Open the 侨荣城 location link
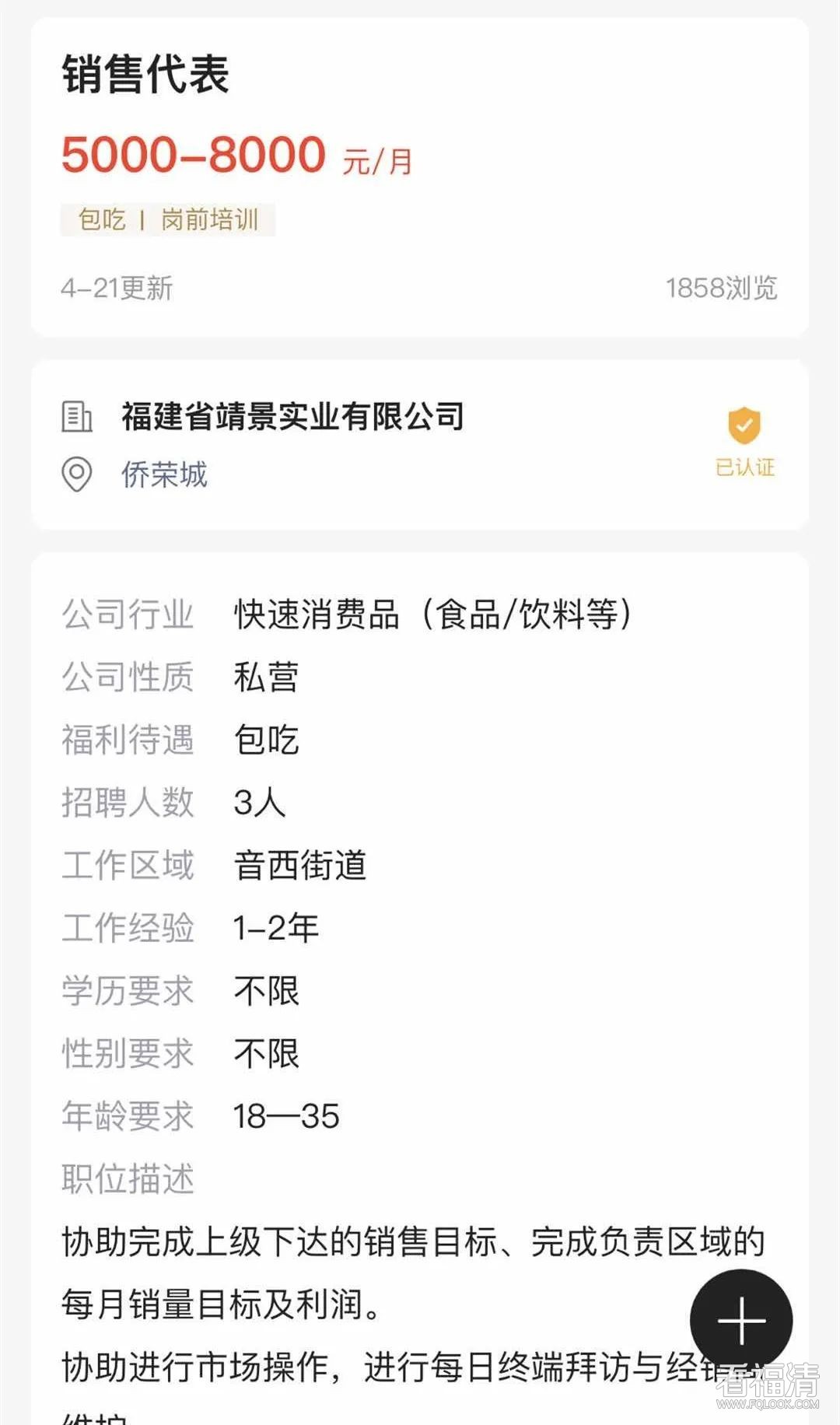Image resolution: width=840 pixels, height=1425 pixels. (x=164, y=474)
